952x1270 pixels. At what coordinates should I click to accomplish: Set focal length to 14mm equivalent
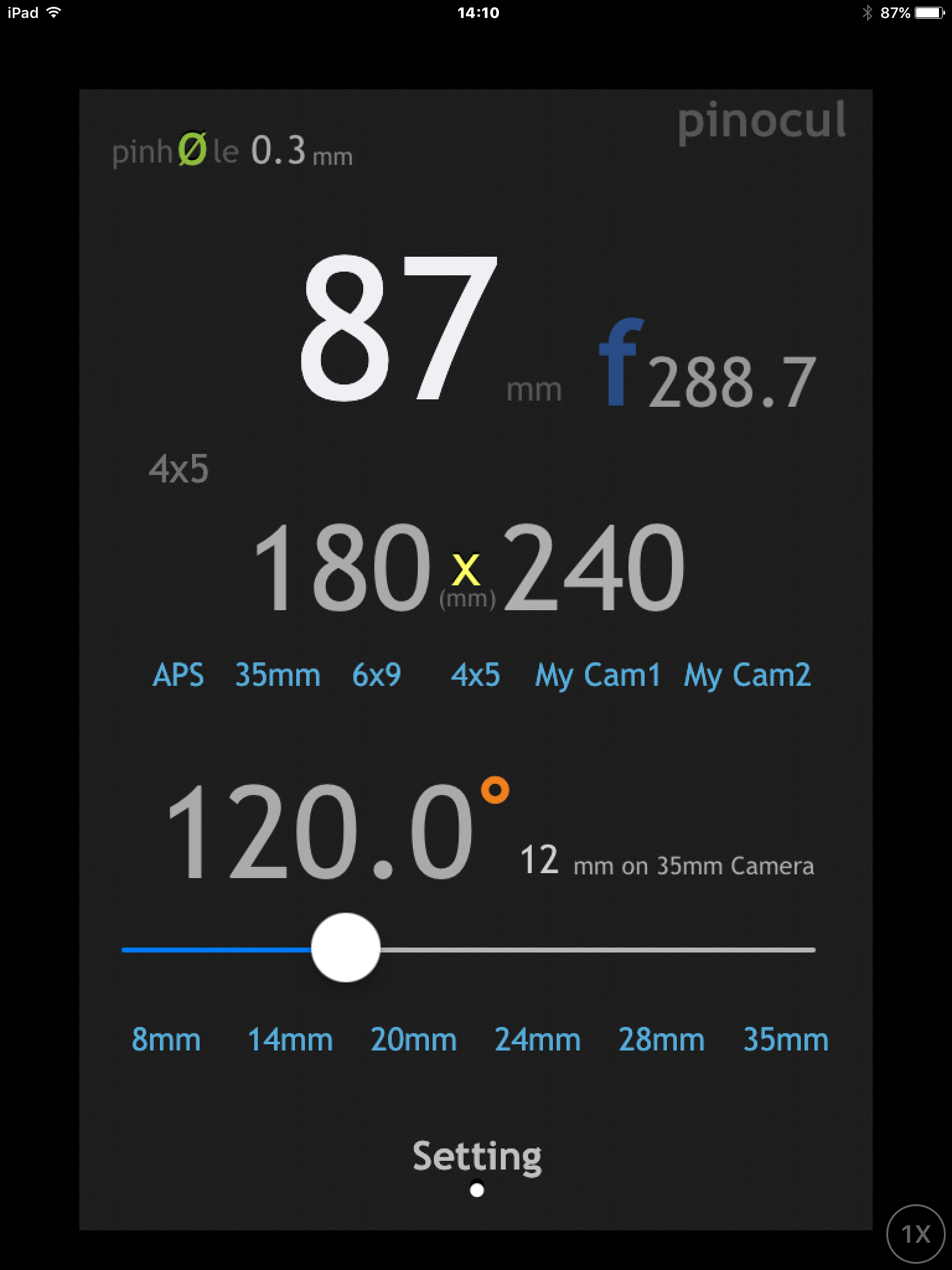click(x=290, y=1039)
